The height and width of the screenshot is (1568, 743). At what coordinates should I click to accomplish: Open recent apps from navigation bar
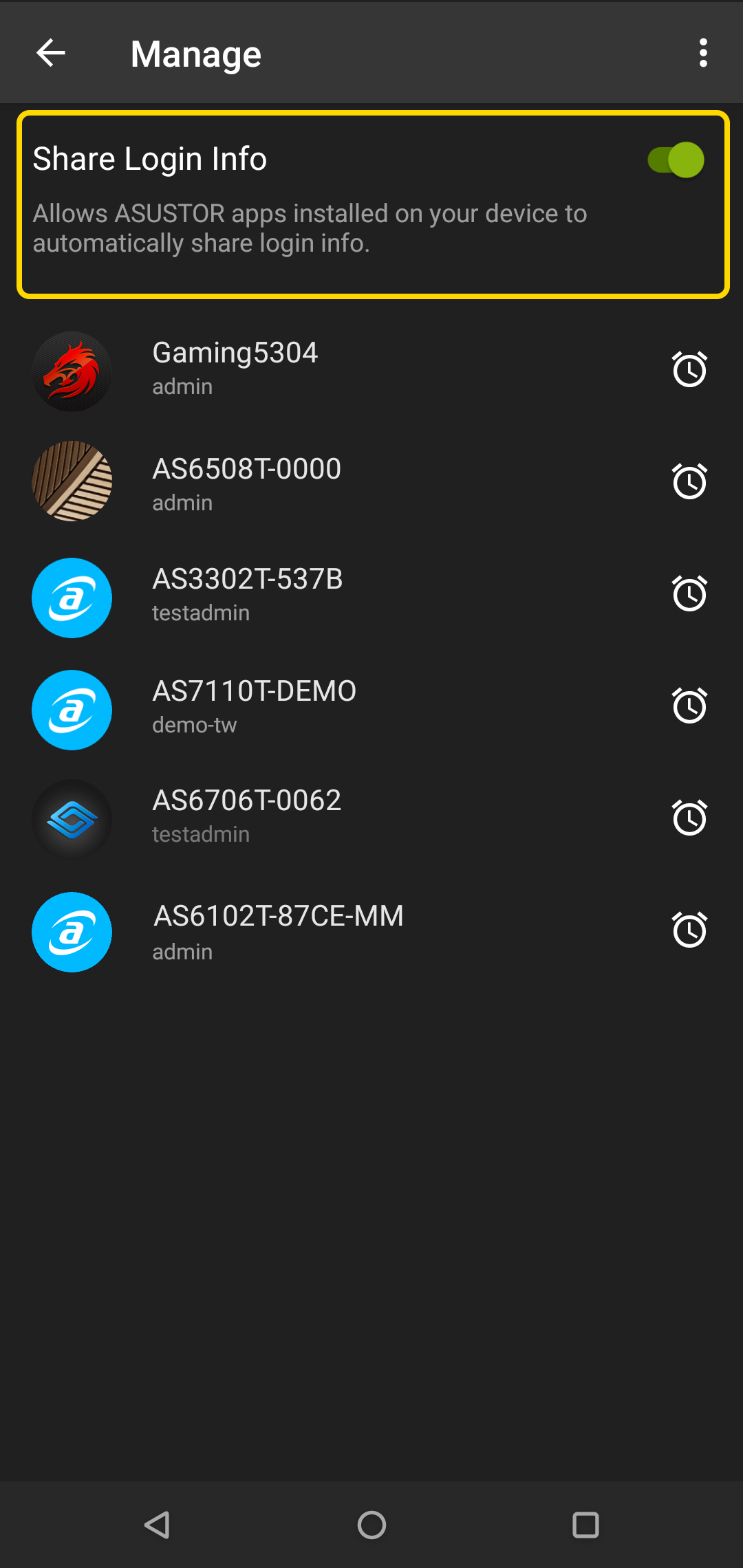pos(585,1525)
